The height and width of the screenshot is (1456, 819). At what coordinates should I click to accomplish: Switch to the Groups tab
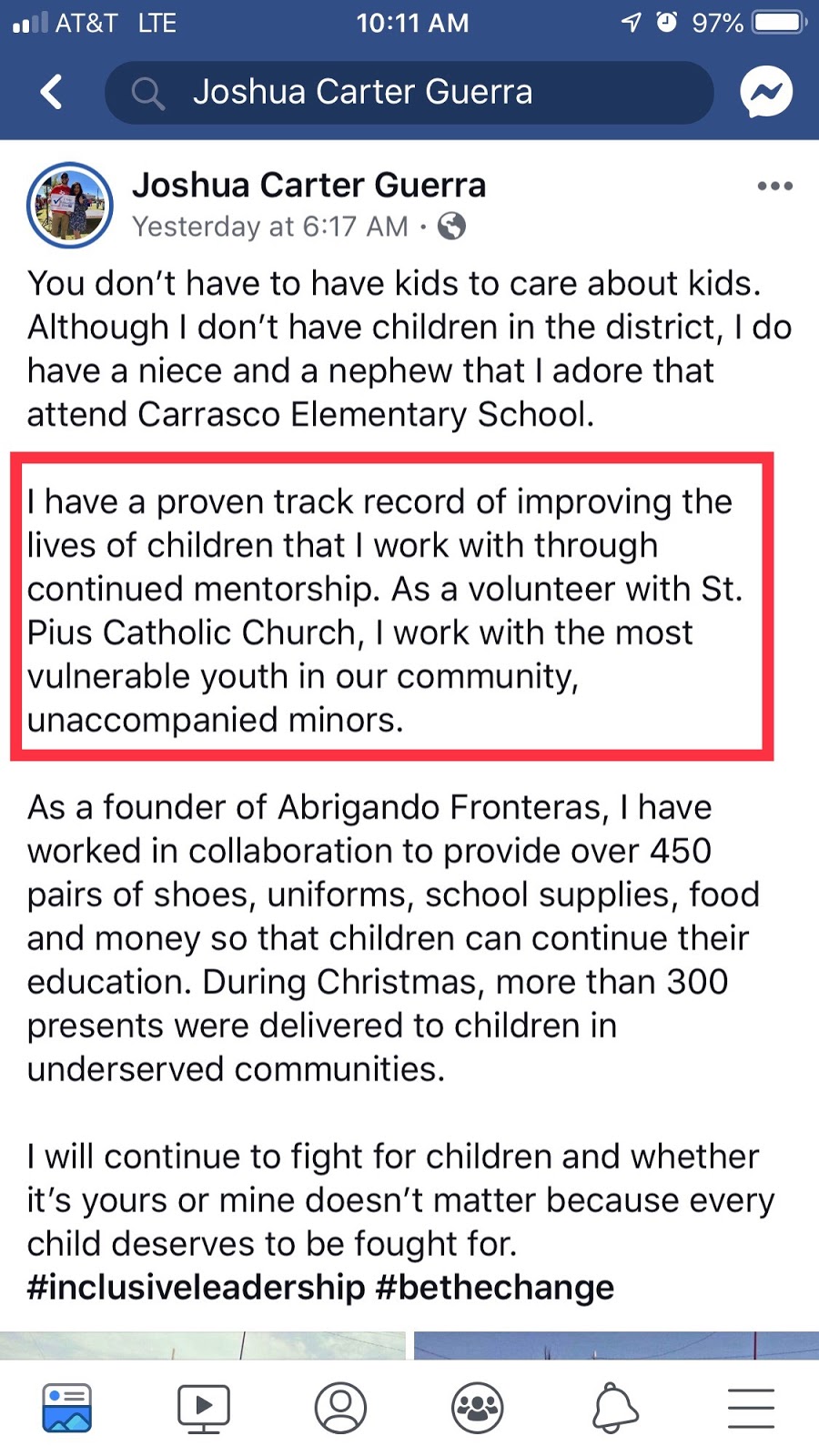pyautogui.click(x=477, y=1408)
